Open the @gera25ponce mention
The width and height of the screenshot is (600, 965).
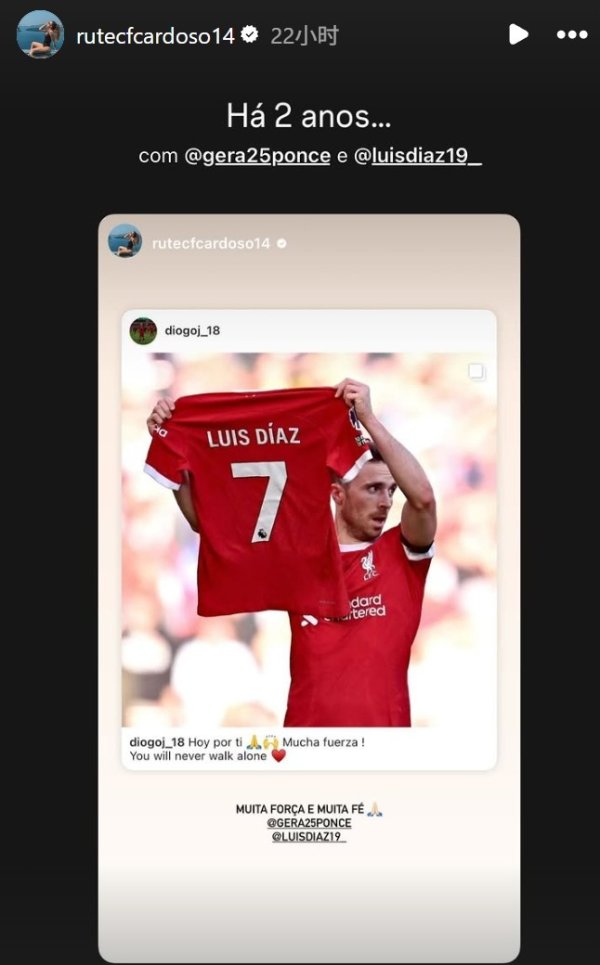(257, 156)
